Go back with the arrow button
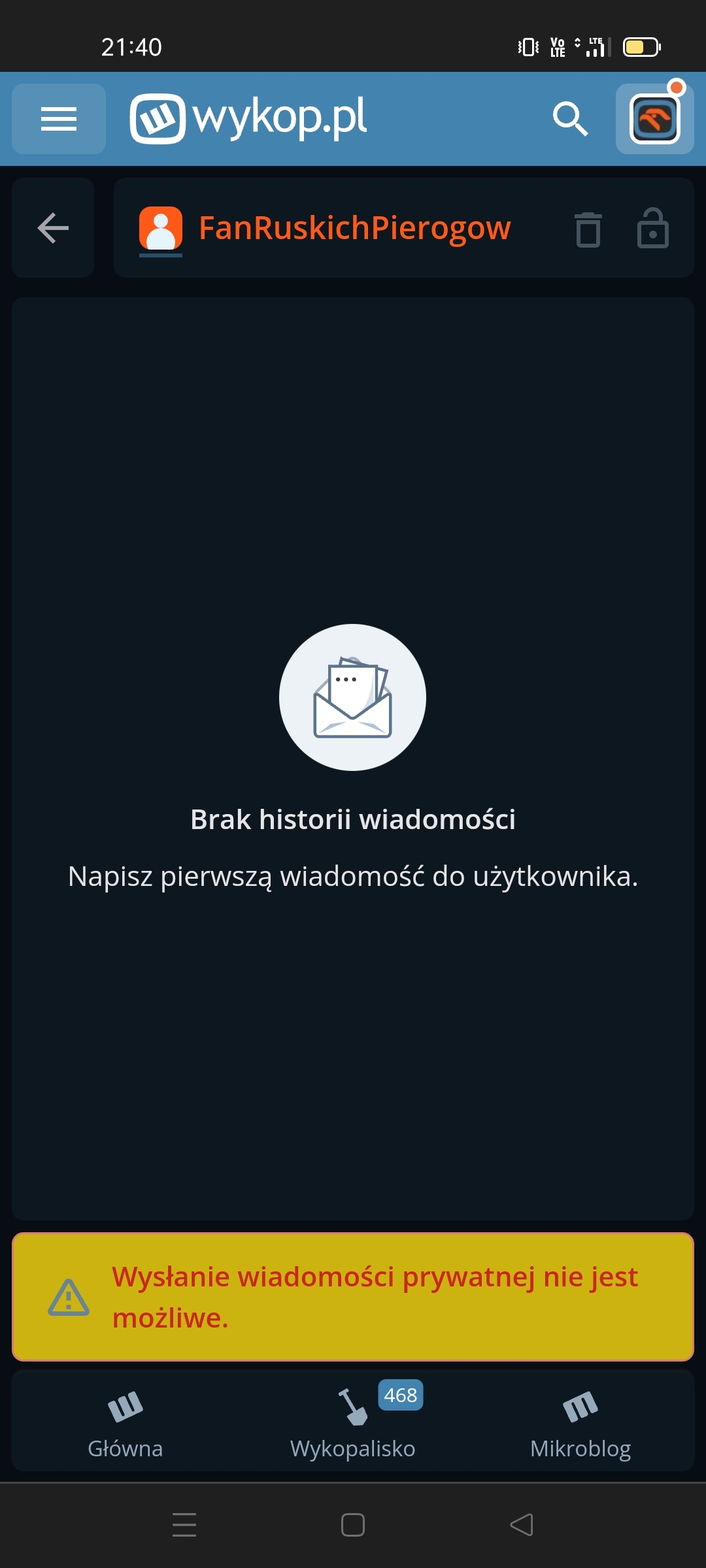This screenshot has width=706, height=1568. coord(53,228)
